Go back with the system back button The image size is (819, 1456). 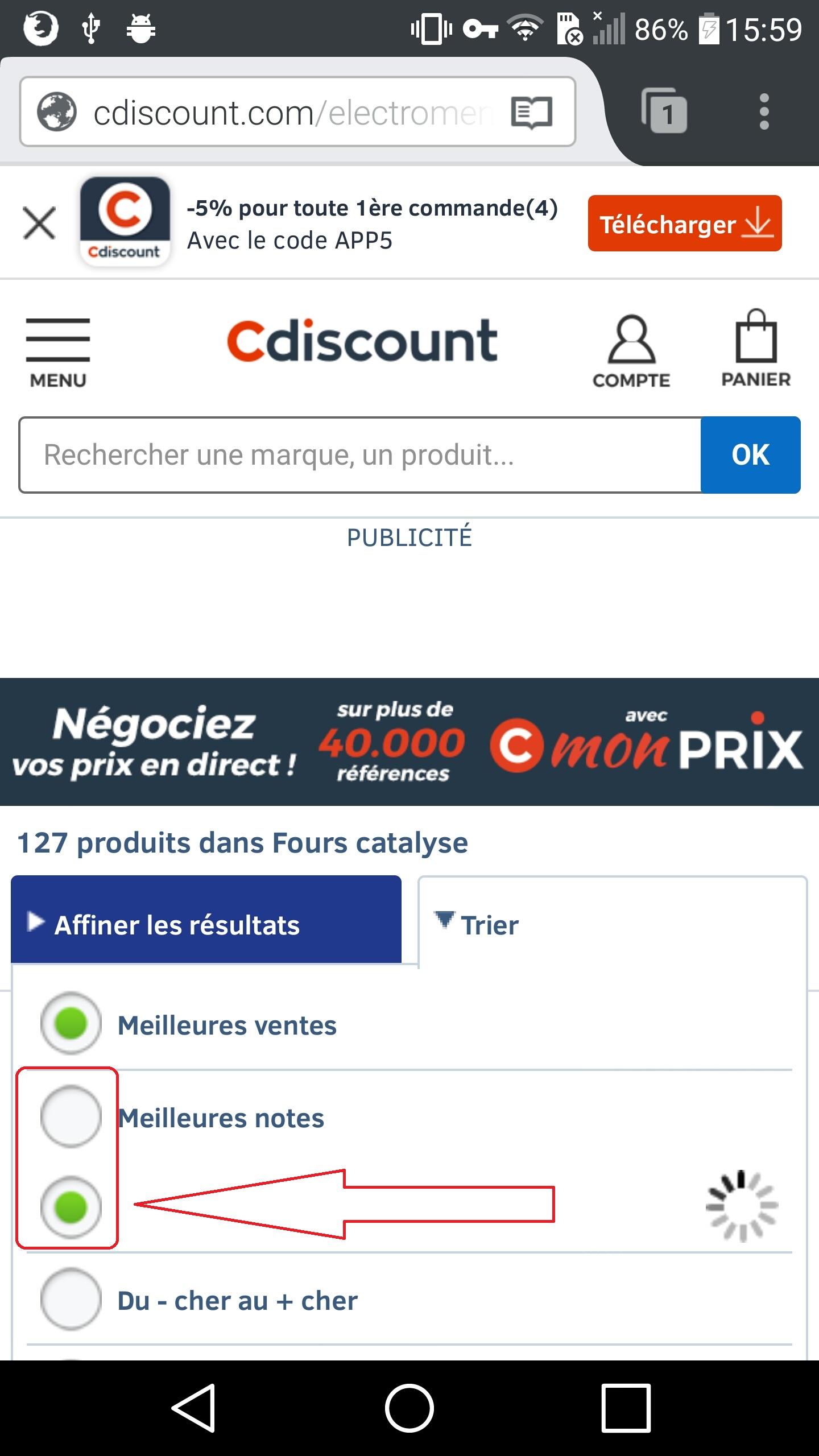tap(193, 1408)
